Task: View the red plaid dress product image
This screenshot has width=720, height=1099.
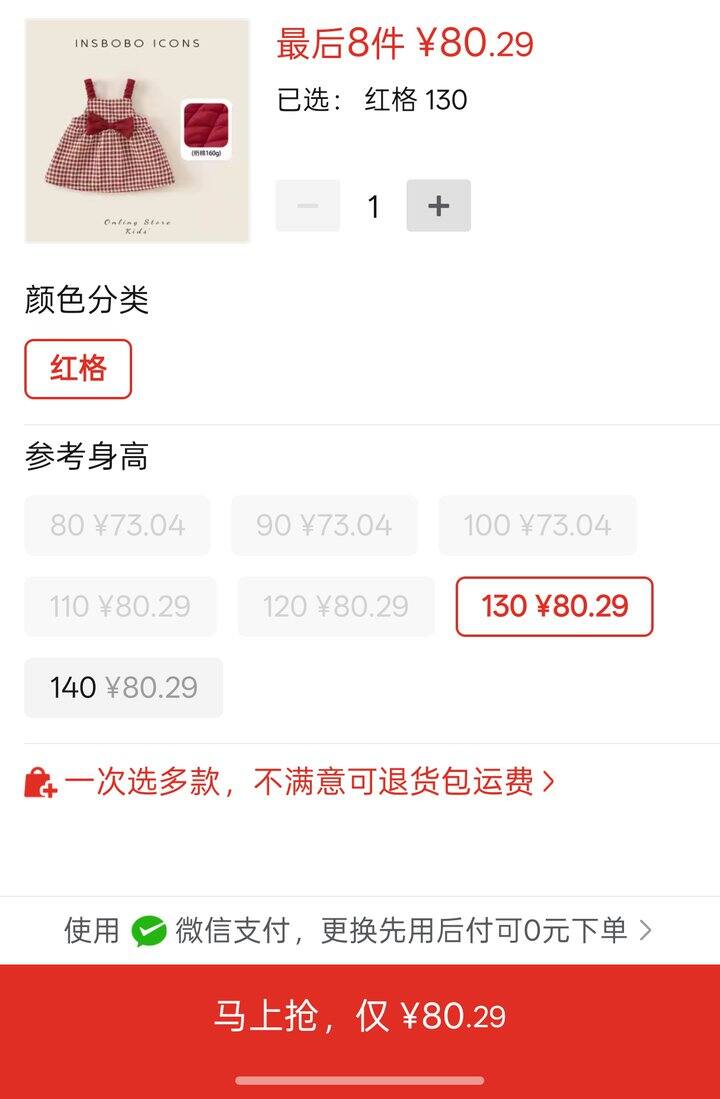Action: pyautogui.click(x=137, y=130)
